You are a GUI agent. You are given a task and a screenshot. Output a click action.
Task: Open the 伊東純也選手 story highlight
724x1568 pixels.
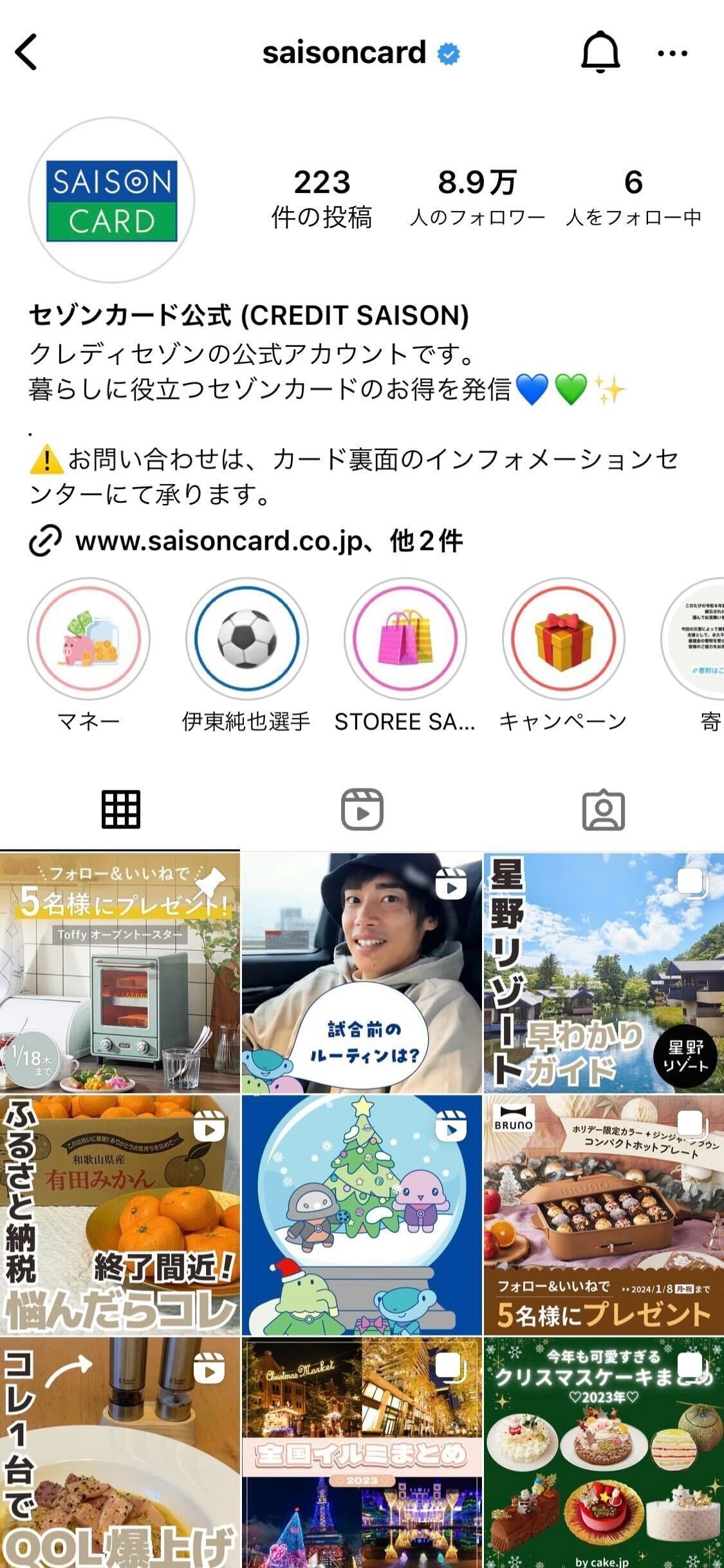point(246,639)
